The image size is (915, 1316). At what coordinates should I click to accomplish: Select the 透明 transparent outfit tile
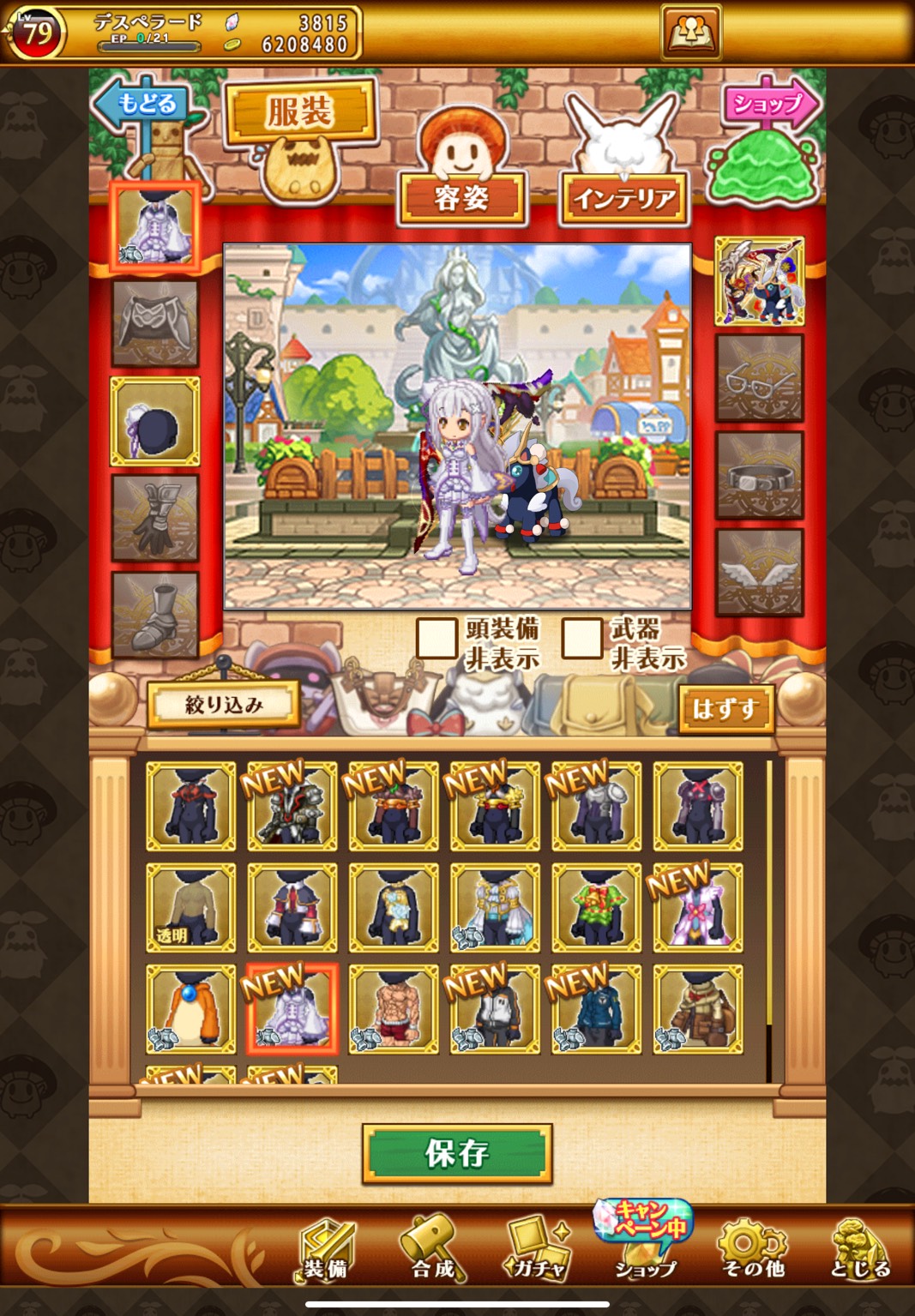[x=190, y=908]
